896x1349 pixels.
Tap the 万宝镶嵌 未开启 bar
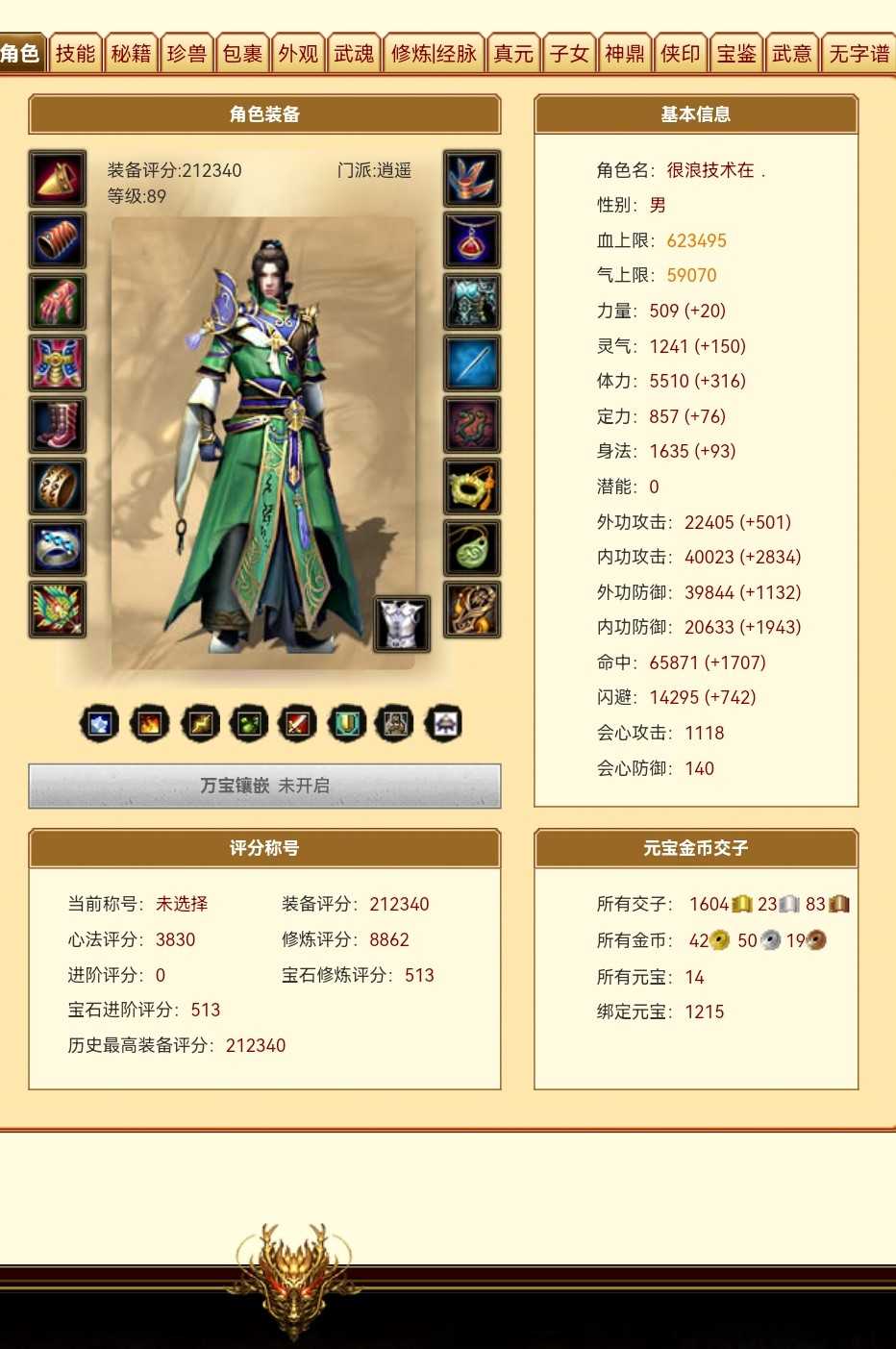pos(264,786)
